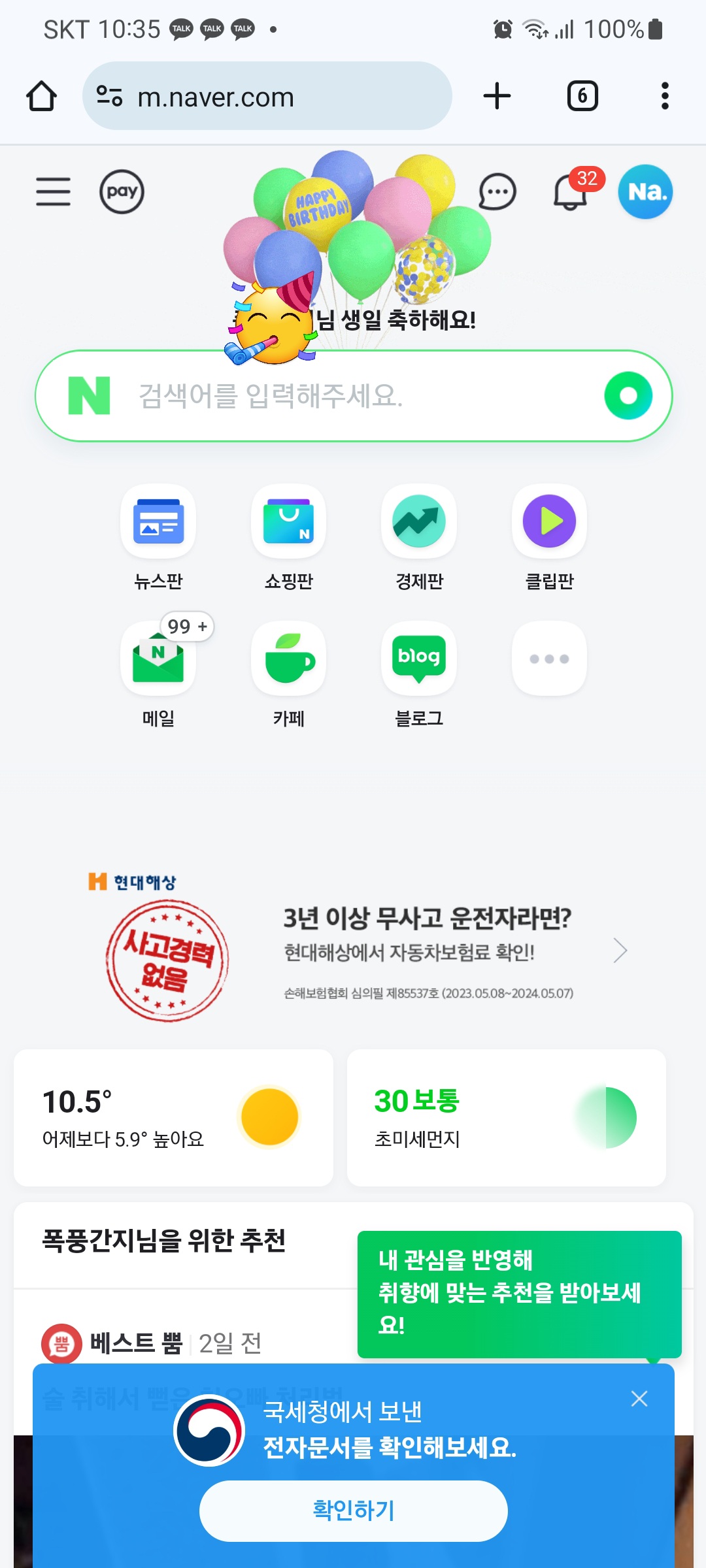Viewport: 706px width, 1568px height.
Task: Open the Na. profile button
Action: pos(645,191)
